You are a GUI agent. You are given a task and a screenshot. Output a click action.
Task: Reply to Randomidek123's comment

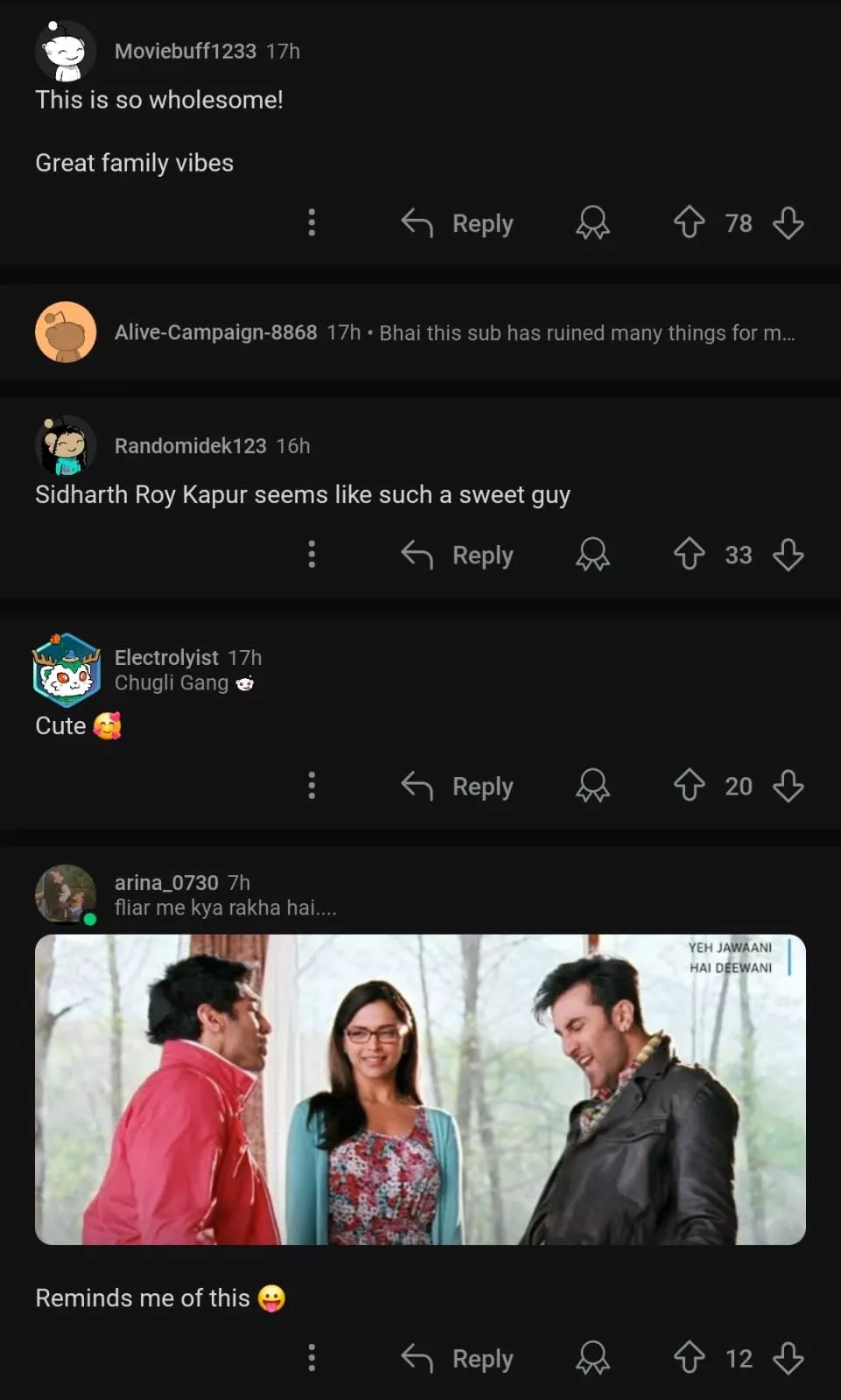[x=458, y=556]
